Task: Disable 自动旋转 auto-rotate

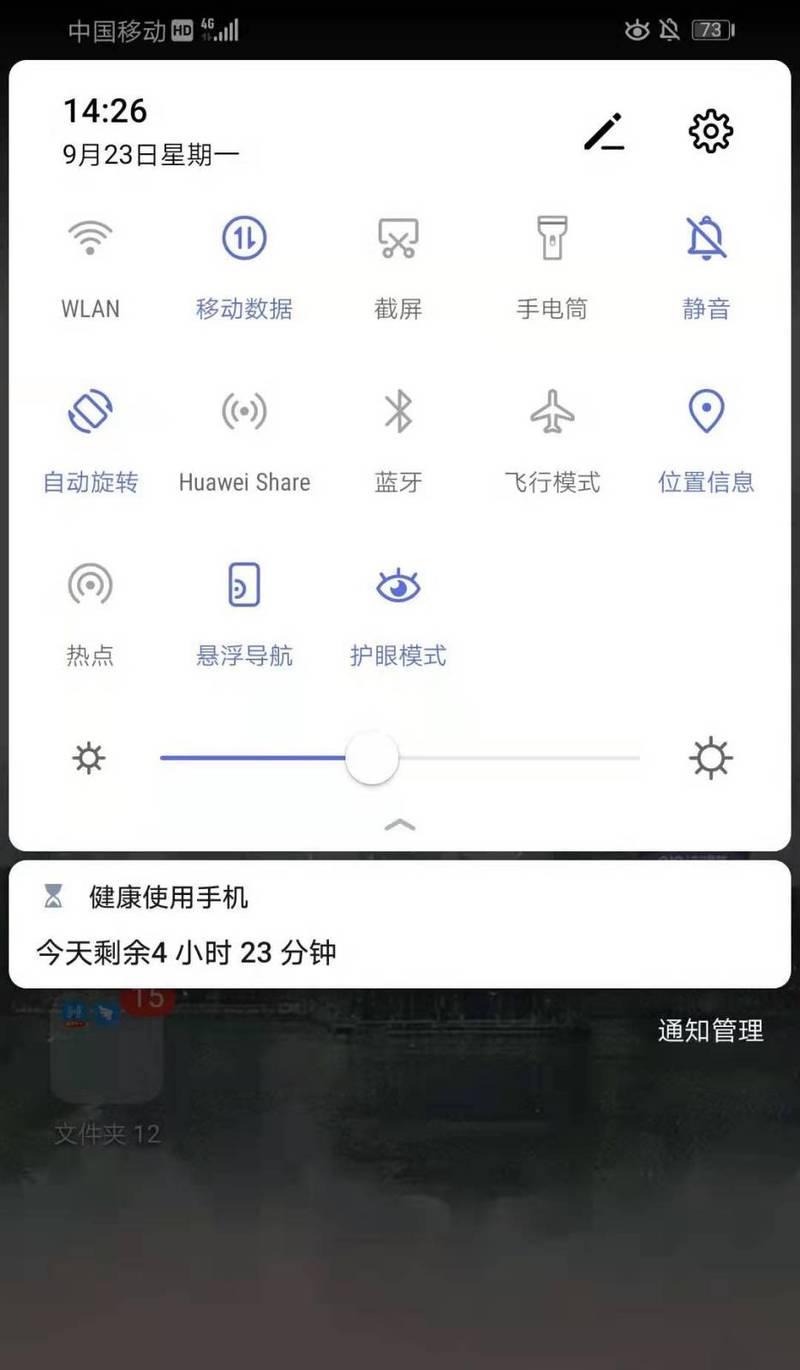Action: [90, 412]
